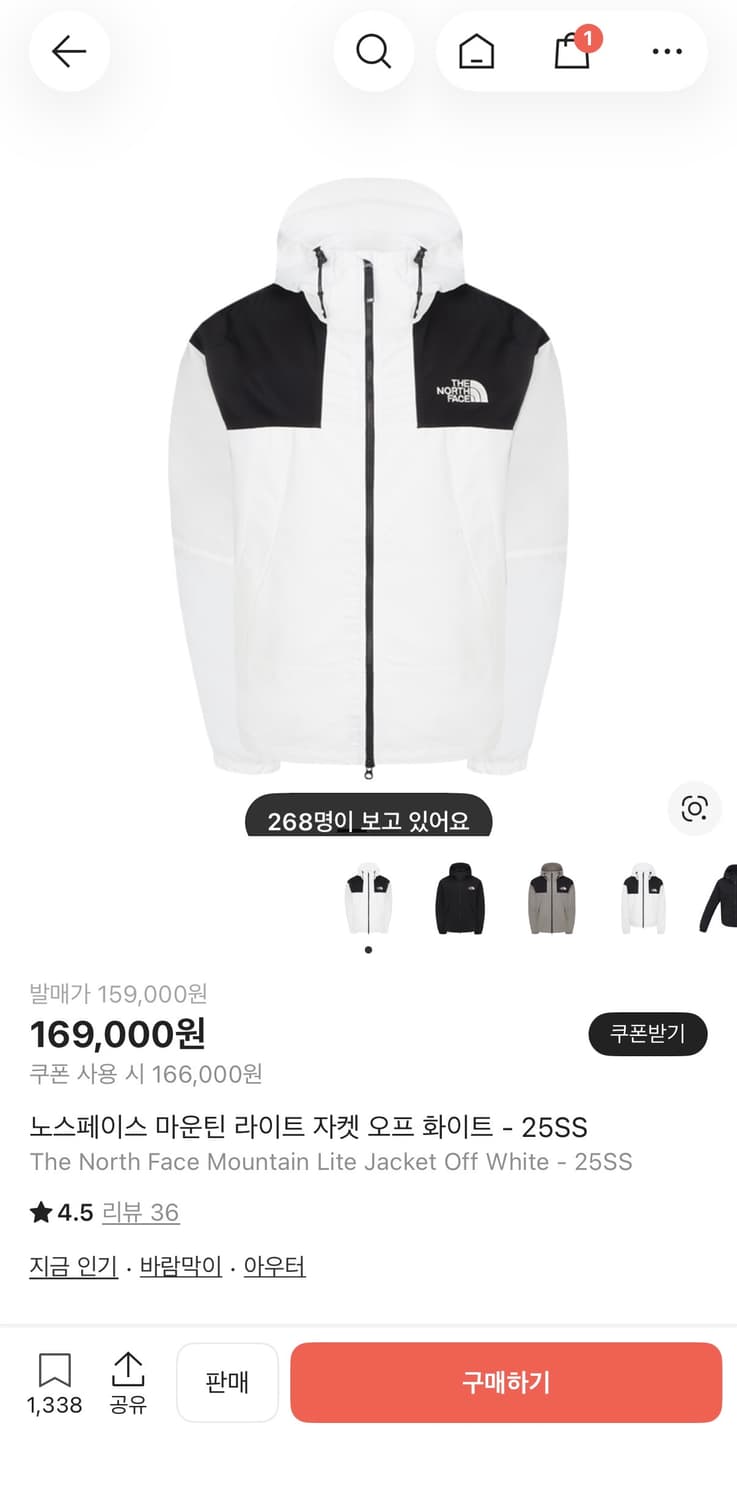Go to the home screen icon

(x=477, y=51)
